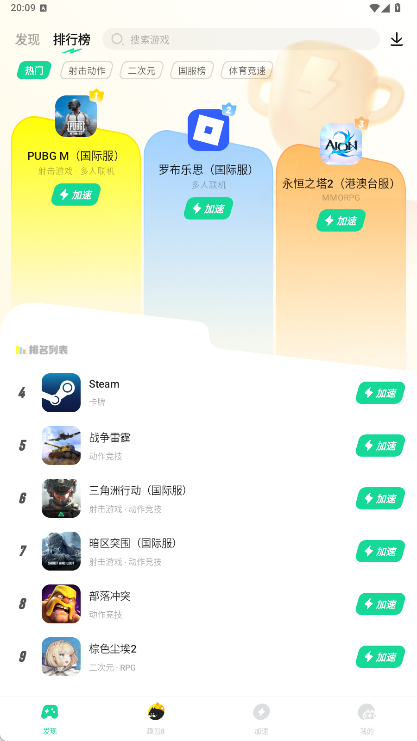Select the 热门 chip
This screenshot has width=417, height=741.
tap(34, 70)
